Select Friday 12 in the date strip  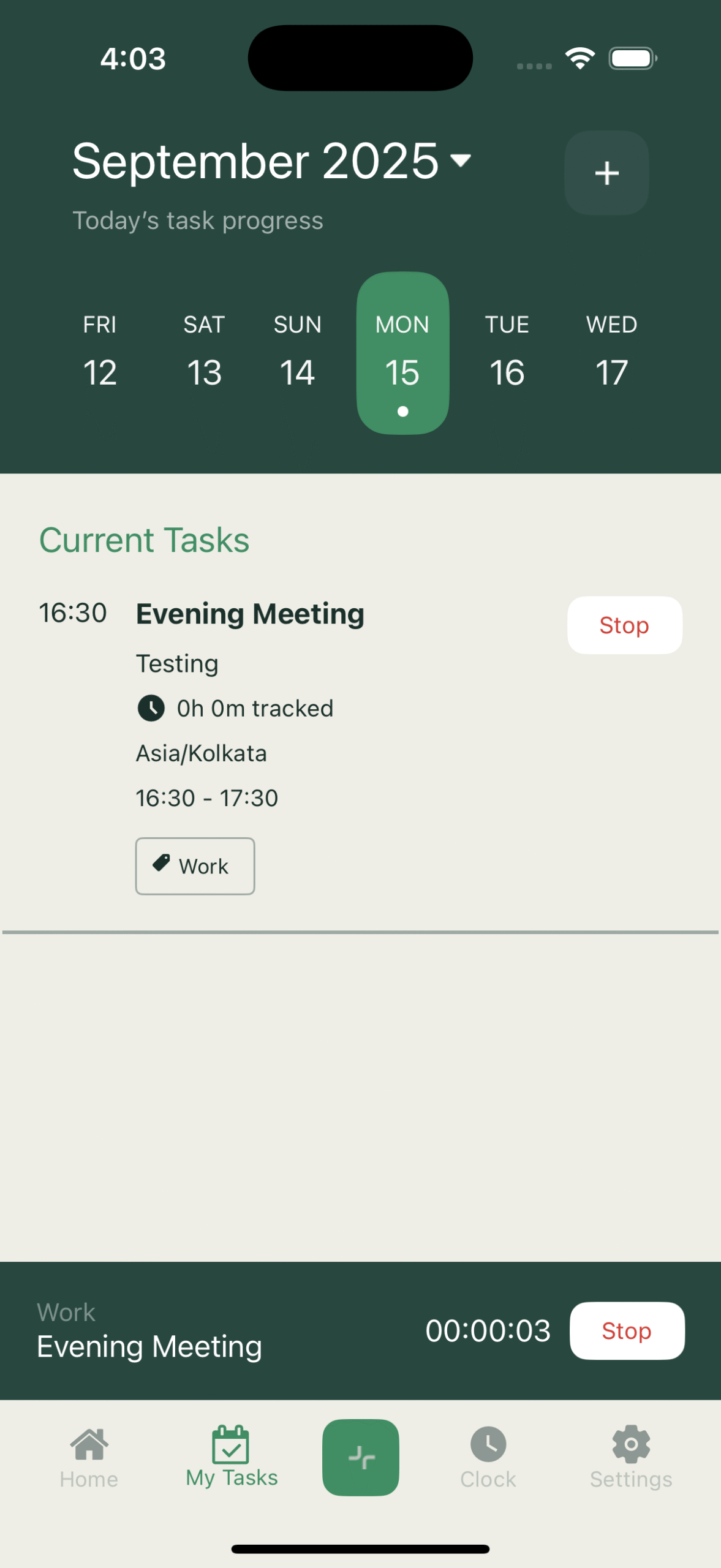tap(100, 352)
